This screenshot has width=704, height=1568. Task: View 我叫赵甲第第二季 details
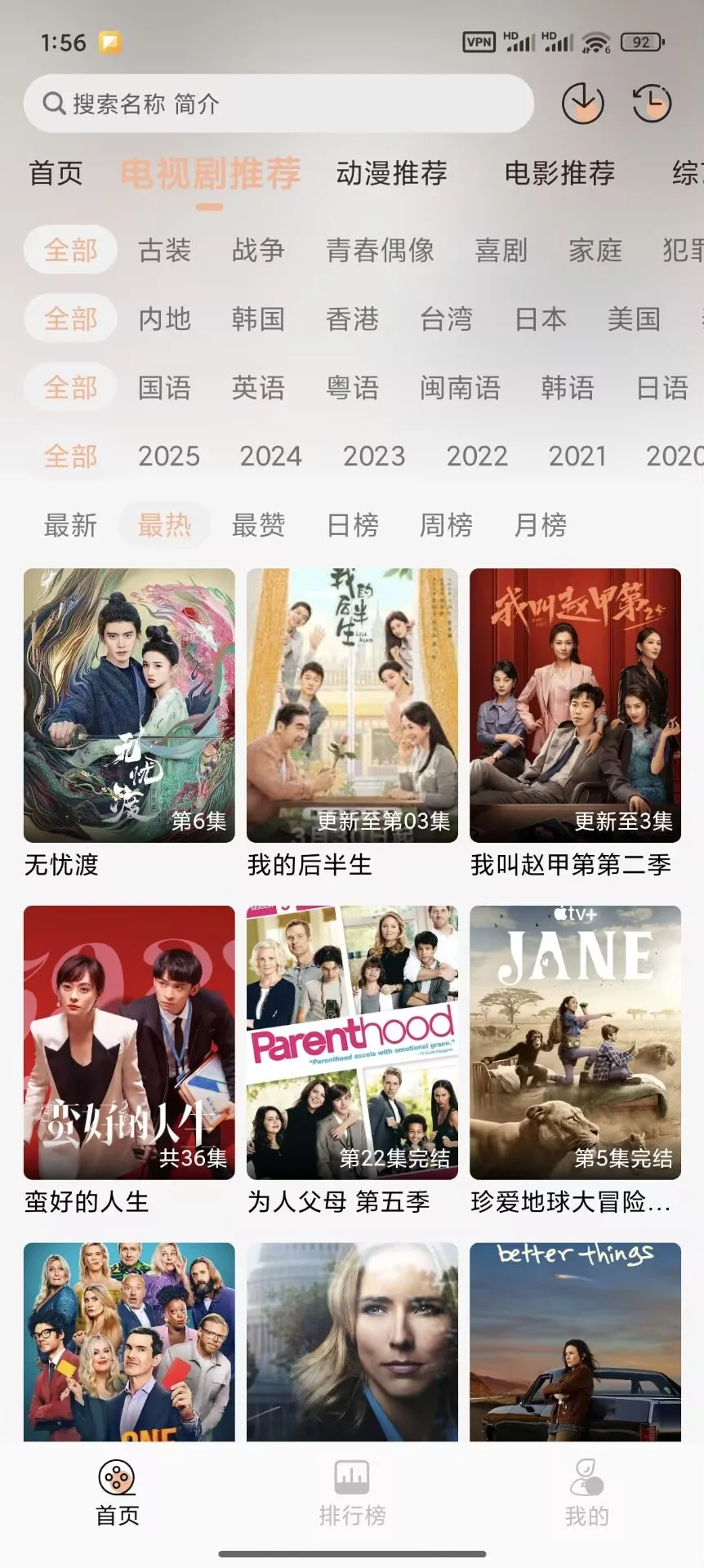(x=575, y=706)
